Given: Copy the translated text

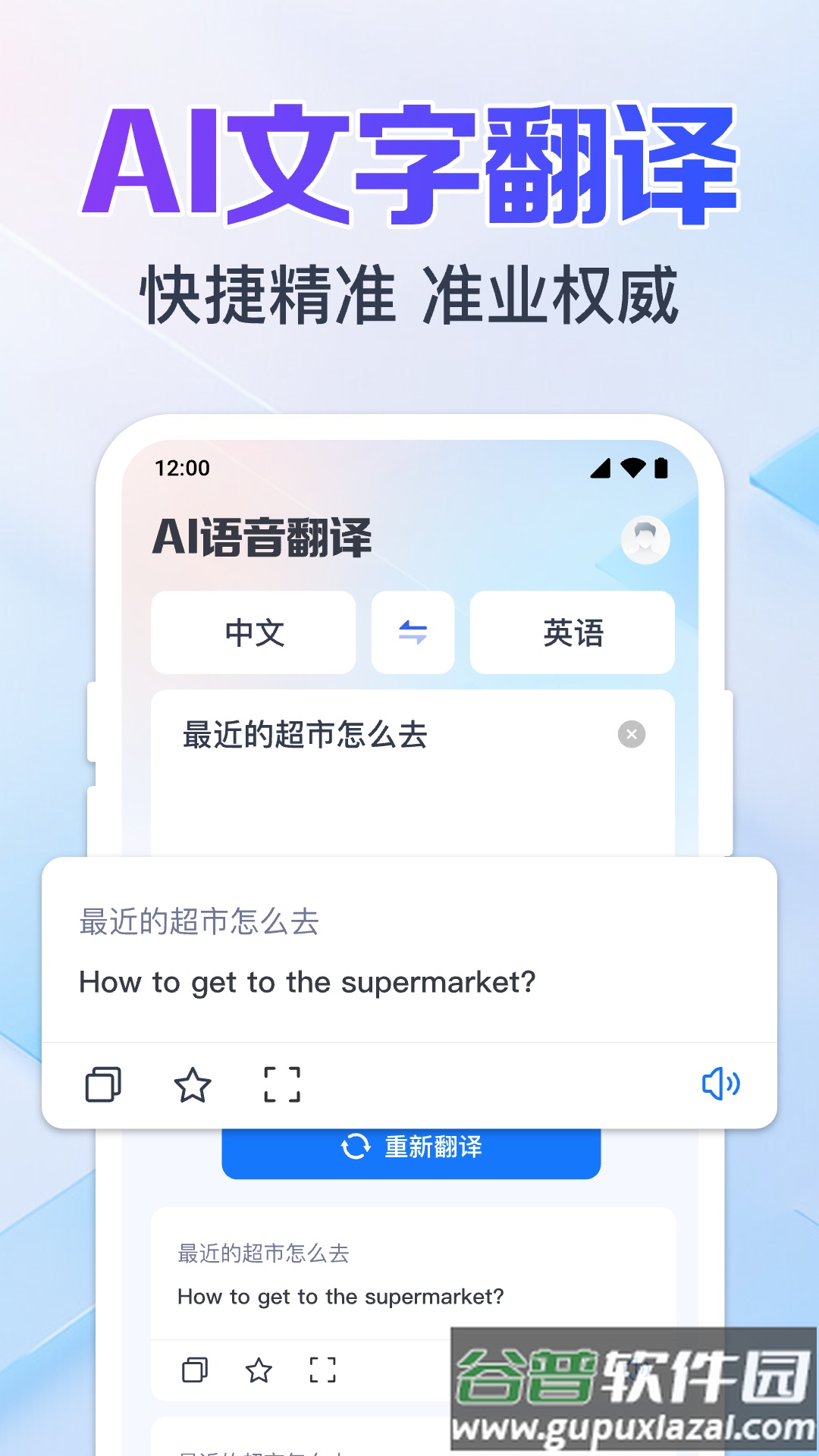Looking at the screenshot, I should point(104,1086).
